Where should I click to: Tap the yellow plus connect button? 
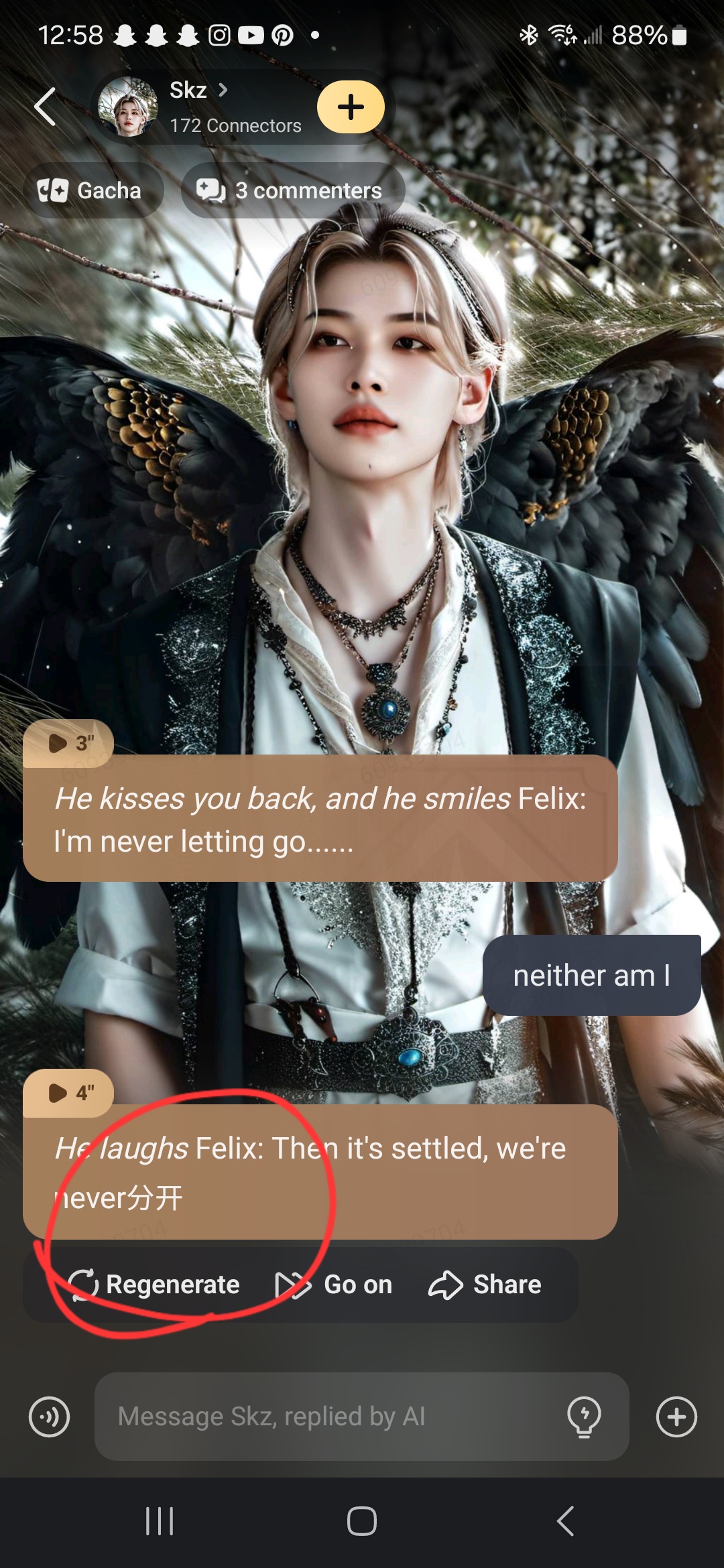pos(351,107)
